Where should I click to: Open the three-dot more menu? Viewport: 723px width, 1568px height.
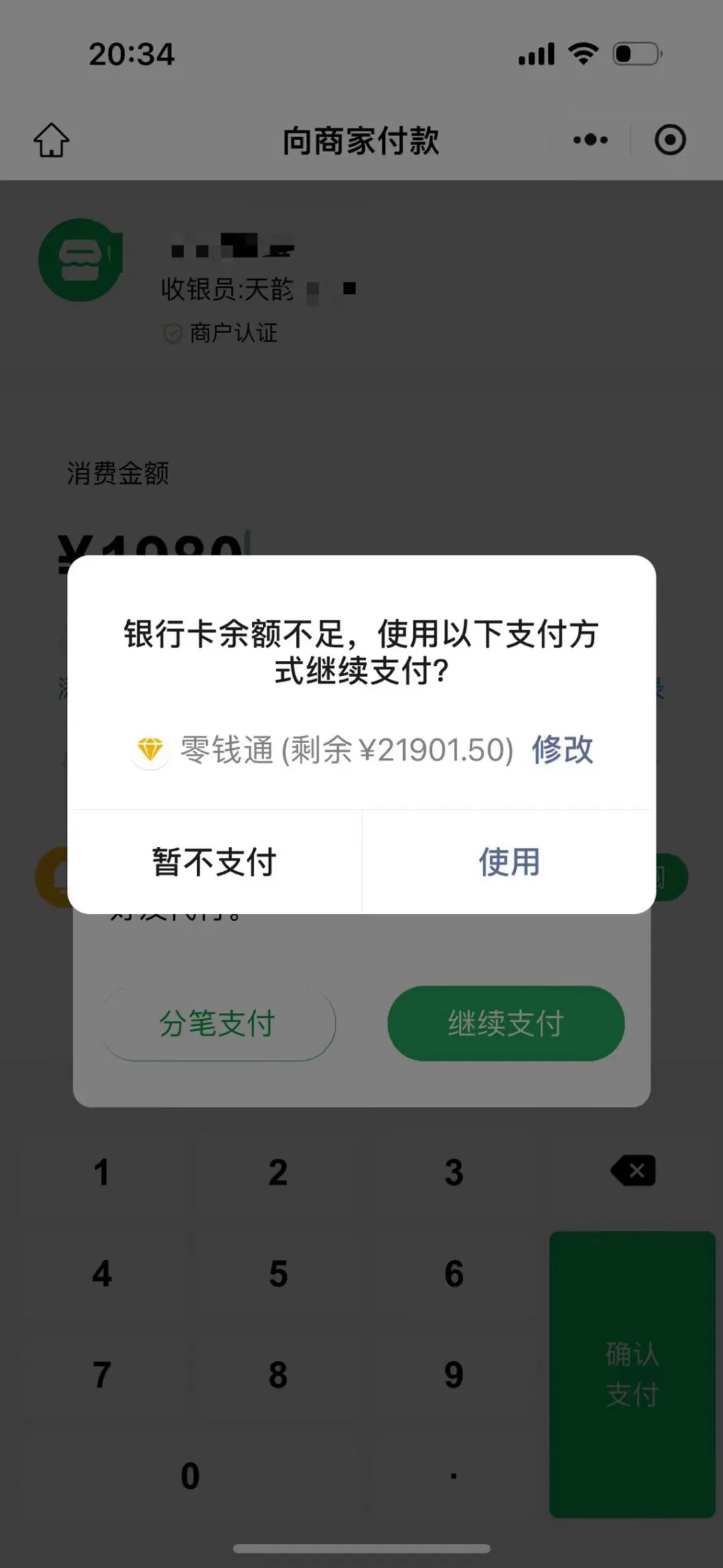pos(590,140)
